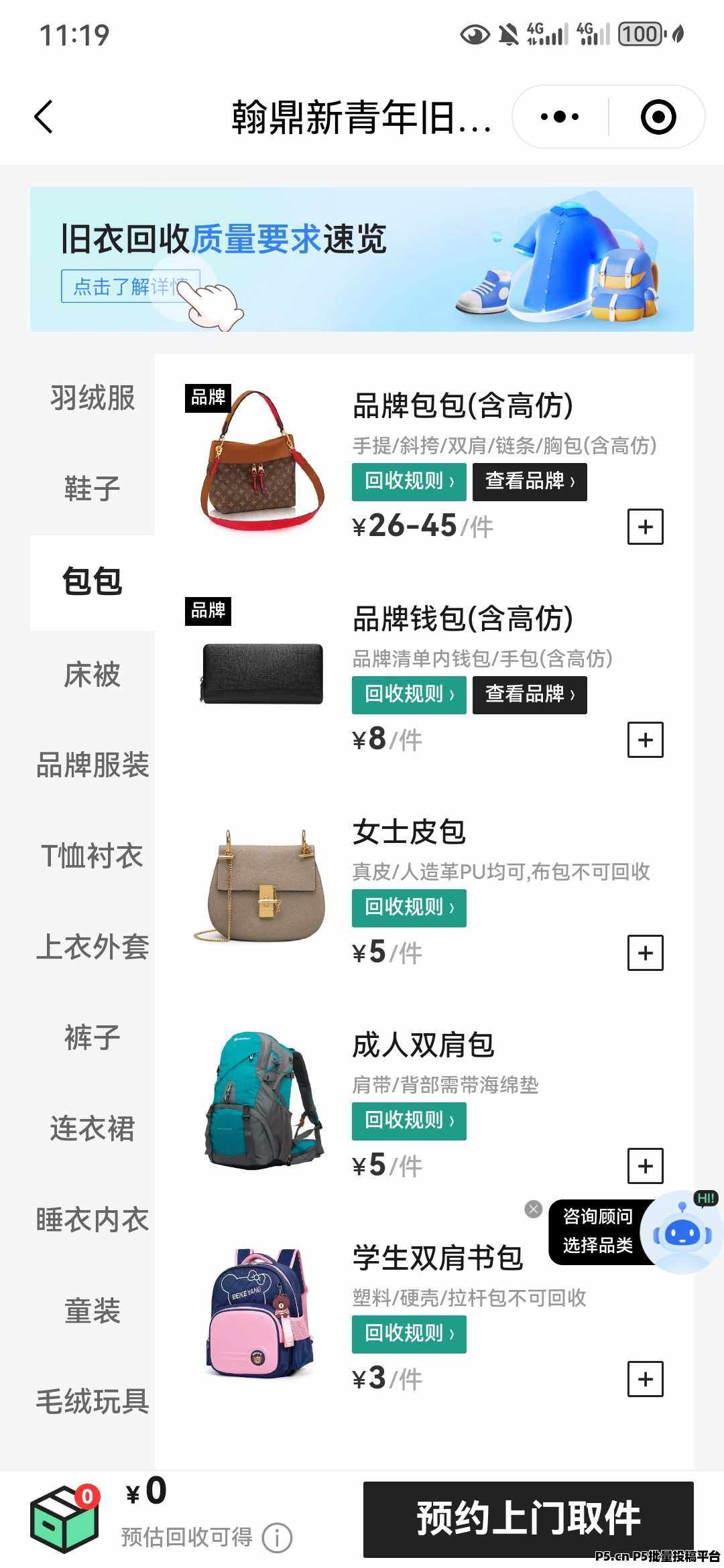The height and width of the screenshot is (1568, 724).
Task: Switch to the 床被 category
Action: (x=93, y=674)
